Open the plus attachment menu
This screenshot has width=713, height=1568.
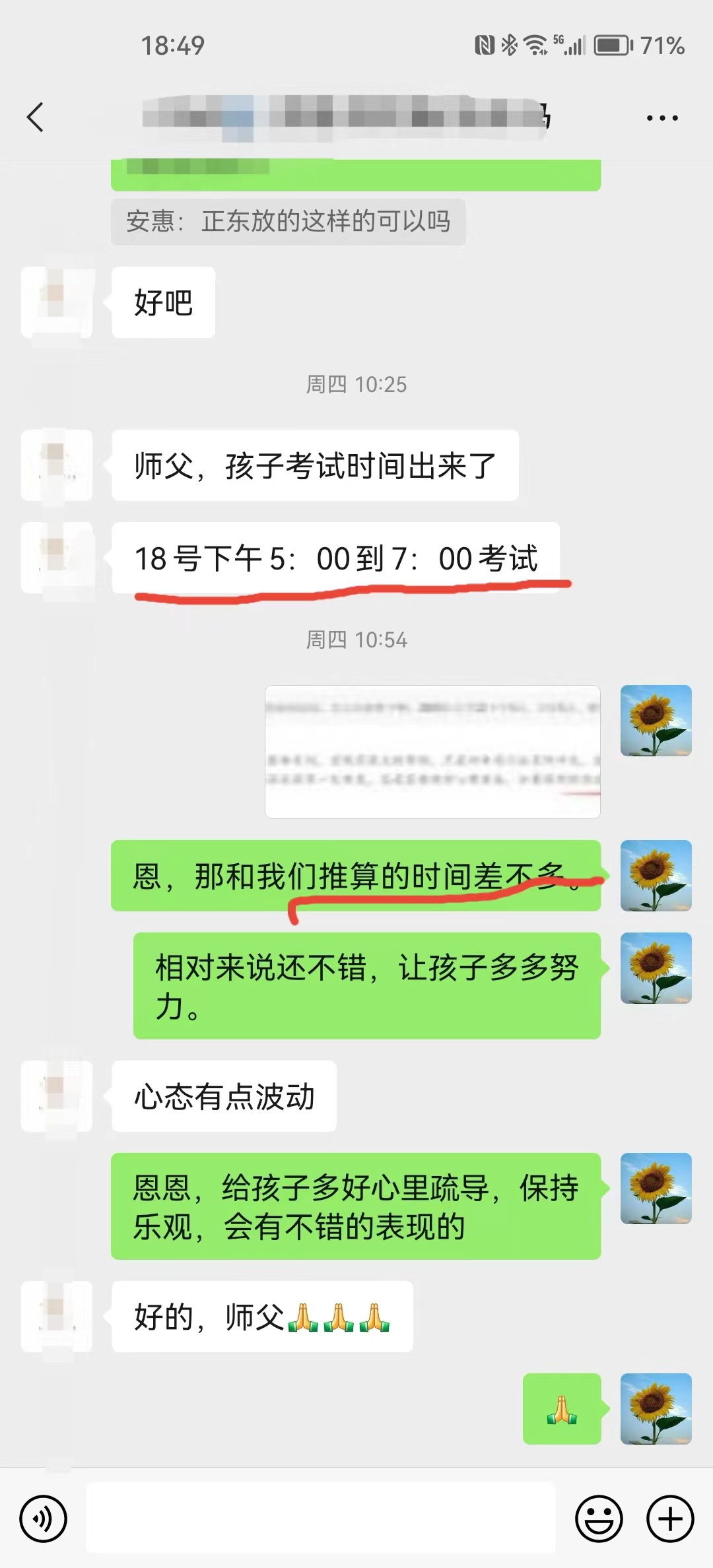point(669,1519)
